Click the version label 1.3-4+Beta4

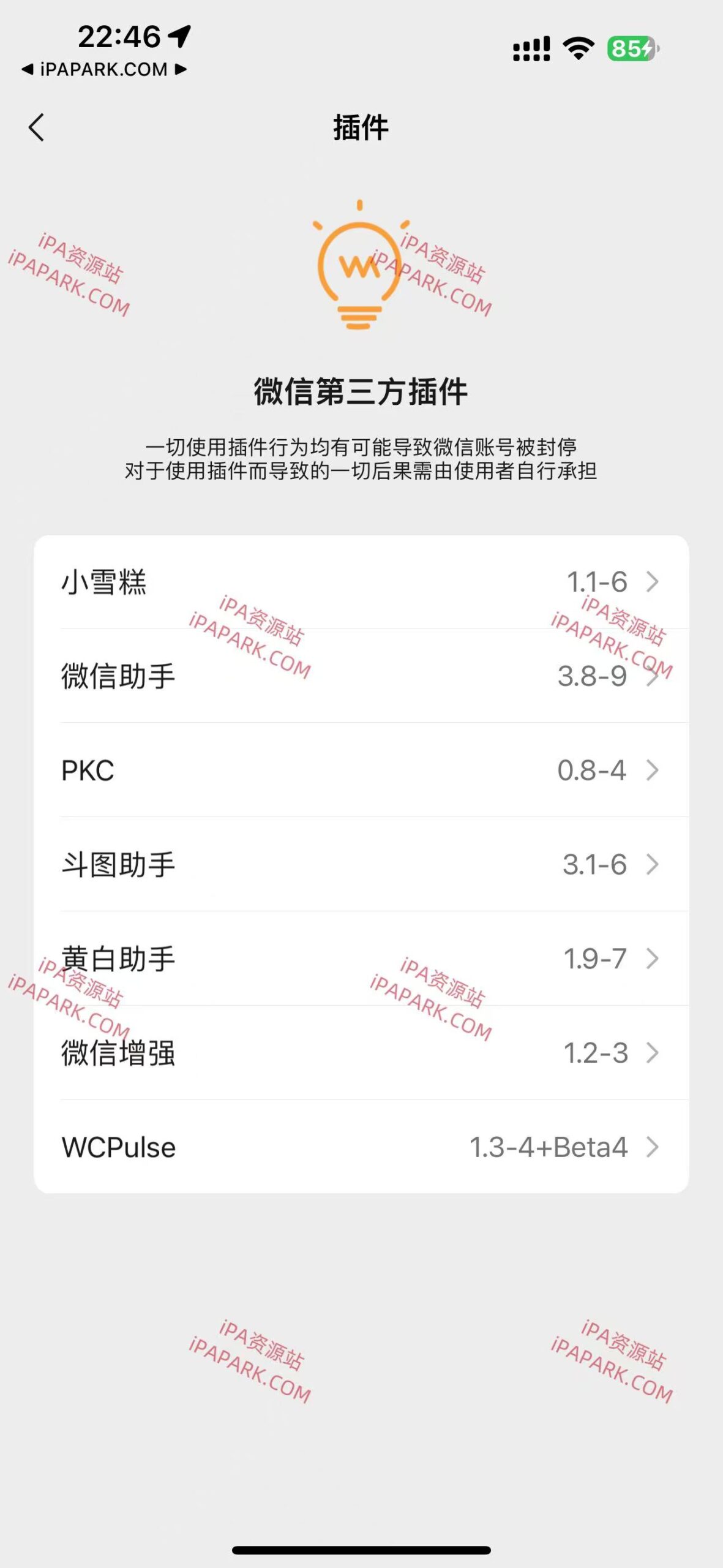click(549, 1147)
